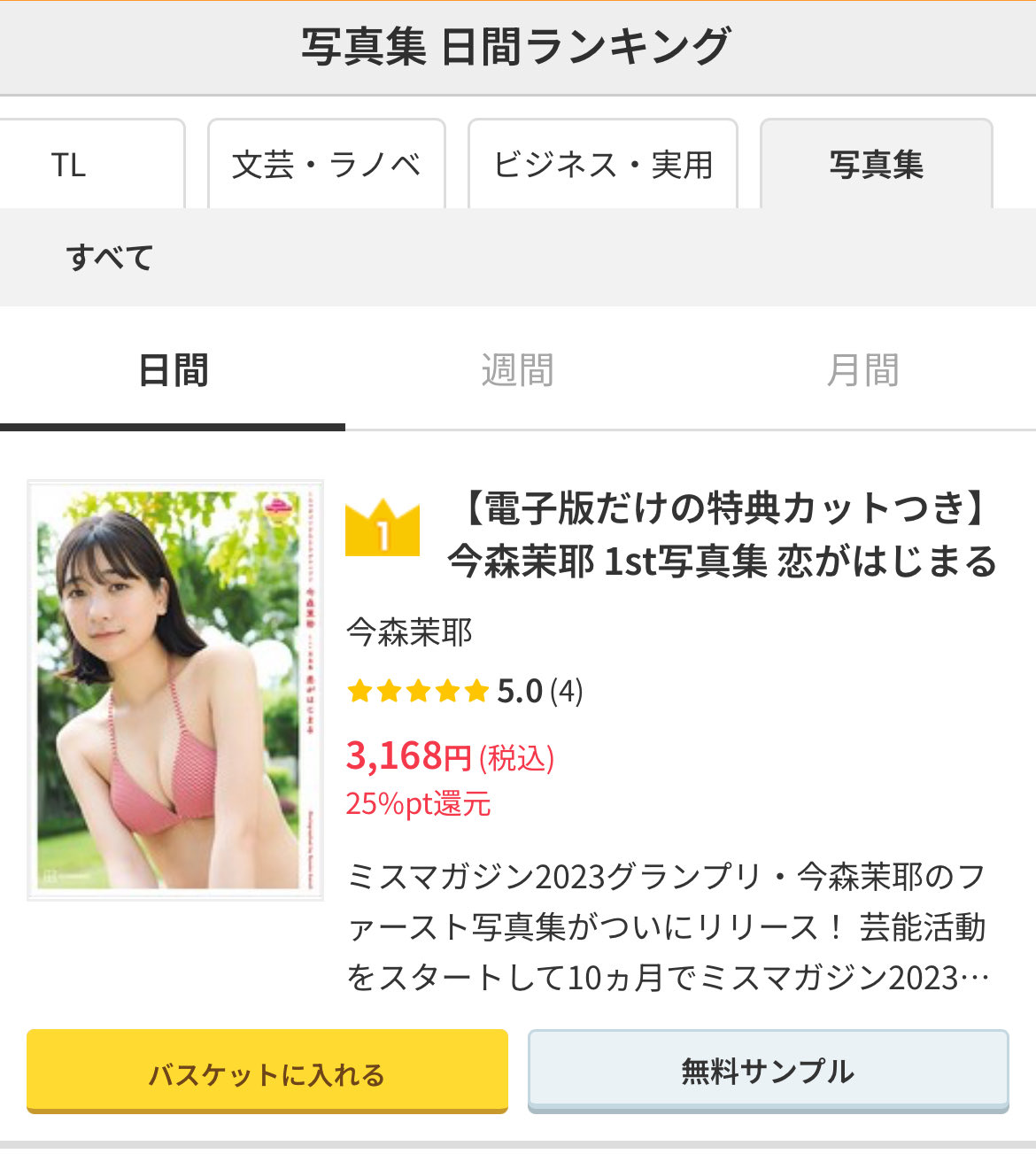Open the 無料サンプル free sample

(x=769, y=1070)
